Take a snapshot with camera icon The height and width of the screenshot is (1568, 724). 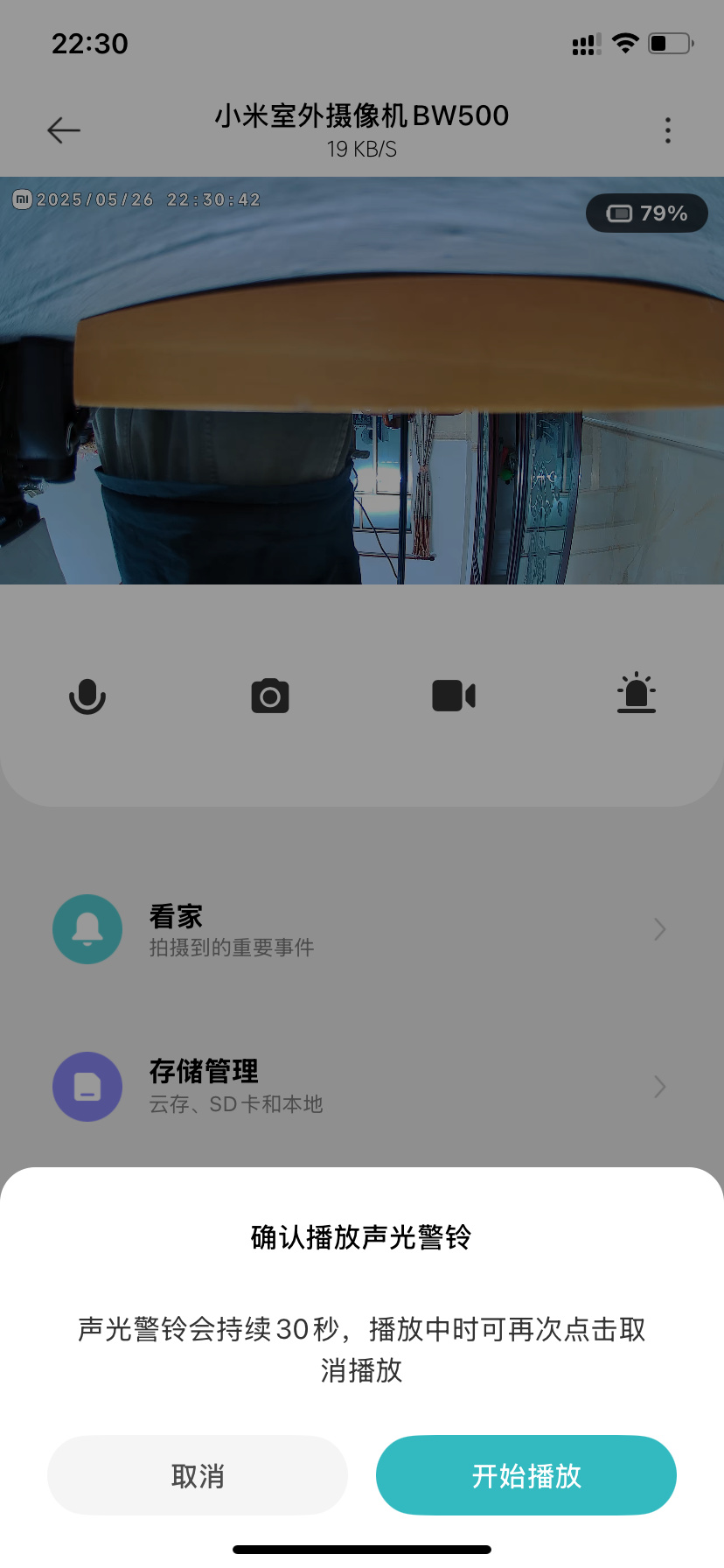tap(270, 696)
